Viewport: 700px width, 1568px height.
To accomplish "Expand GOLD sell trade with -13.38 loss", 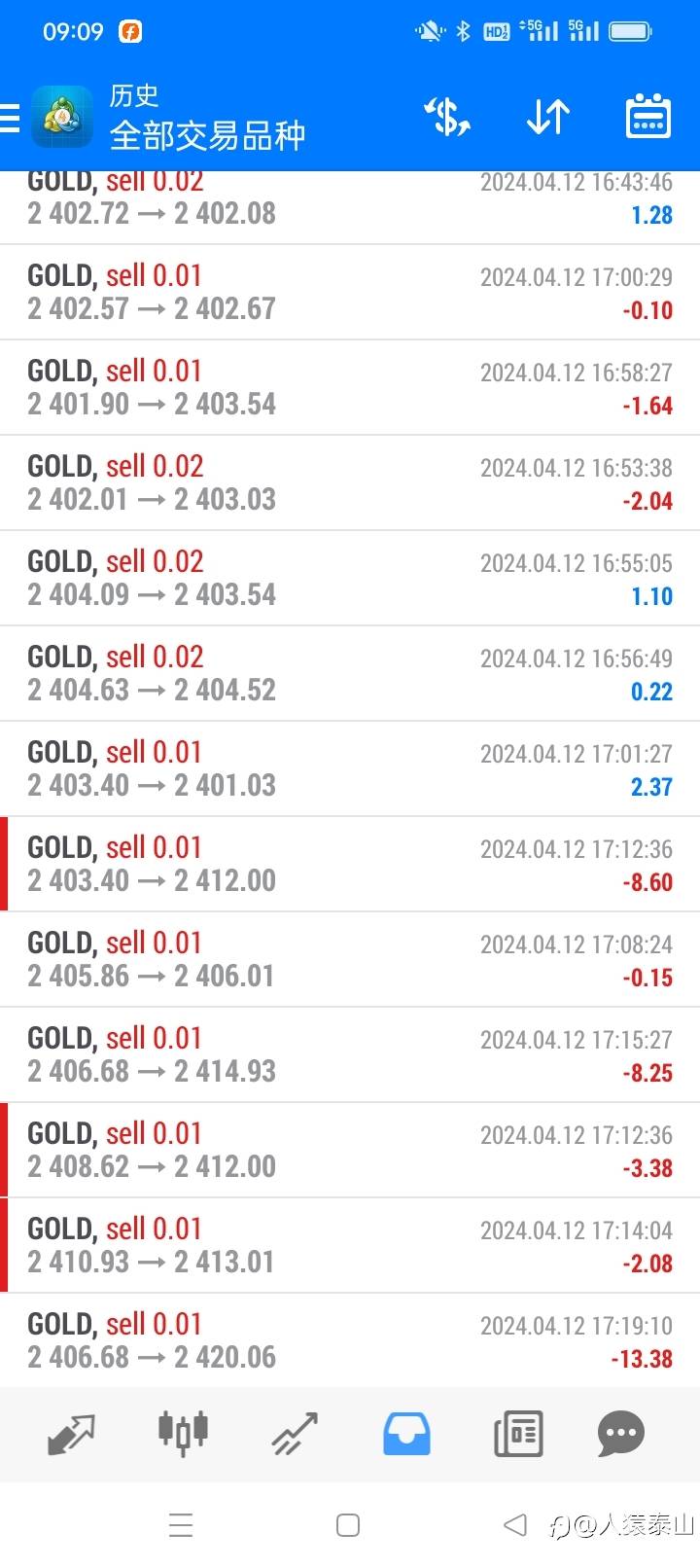I will coord(350,1340).
